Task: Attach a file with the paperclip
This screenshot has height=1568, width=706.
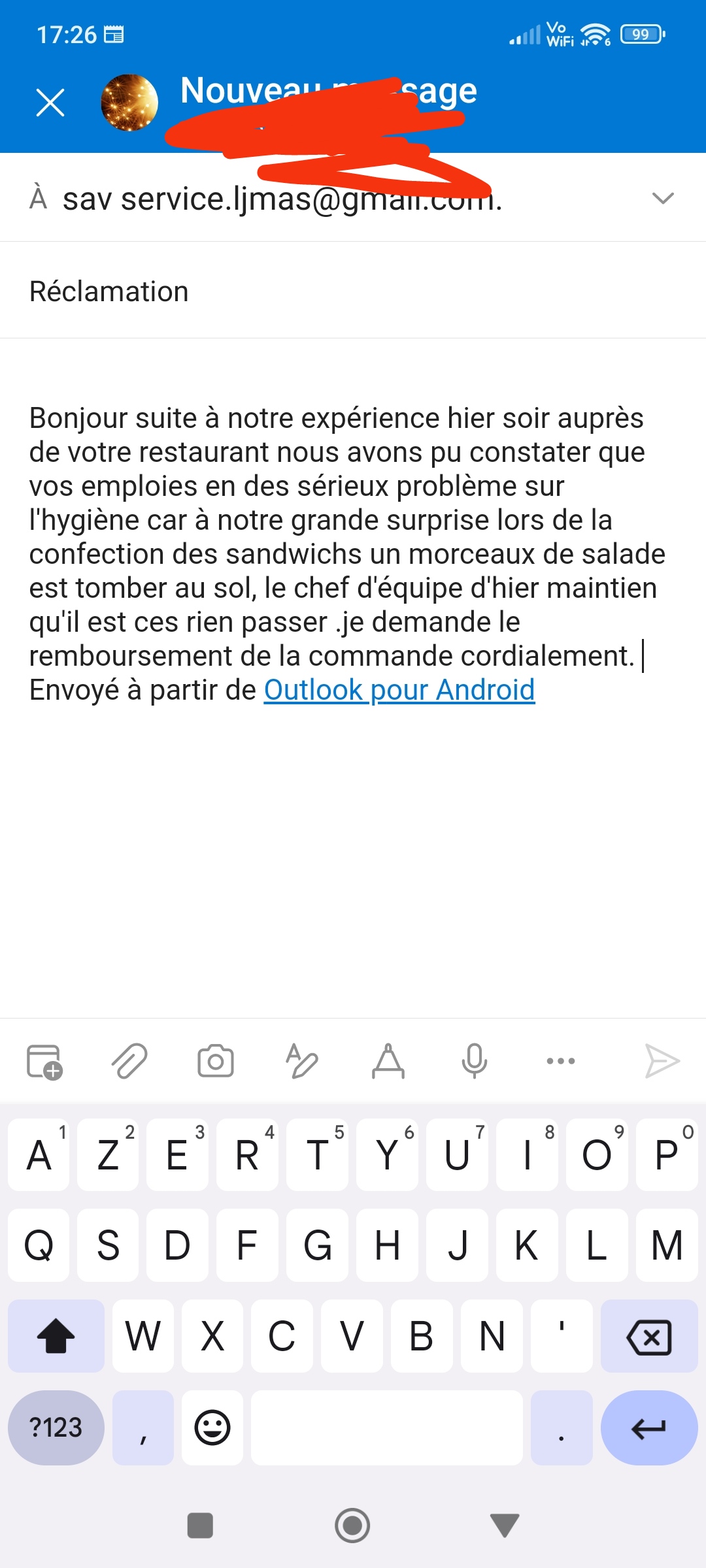Action: pos(129,1061)
